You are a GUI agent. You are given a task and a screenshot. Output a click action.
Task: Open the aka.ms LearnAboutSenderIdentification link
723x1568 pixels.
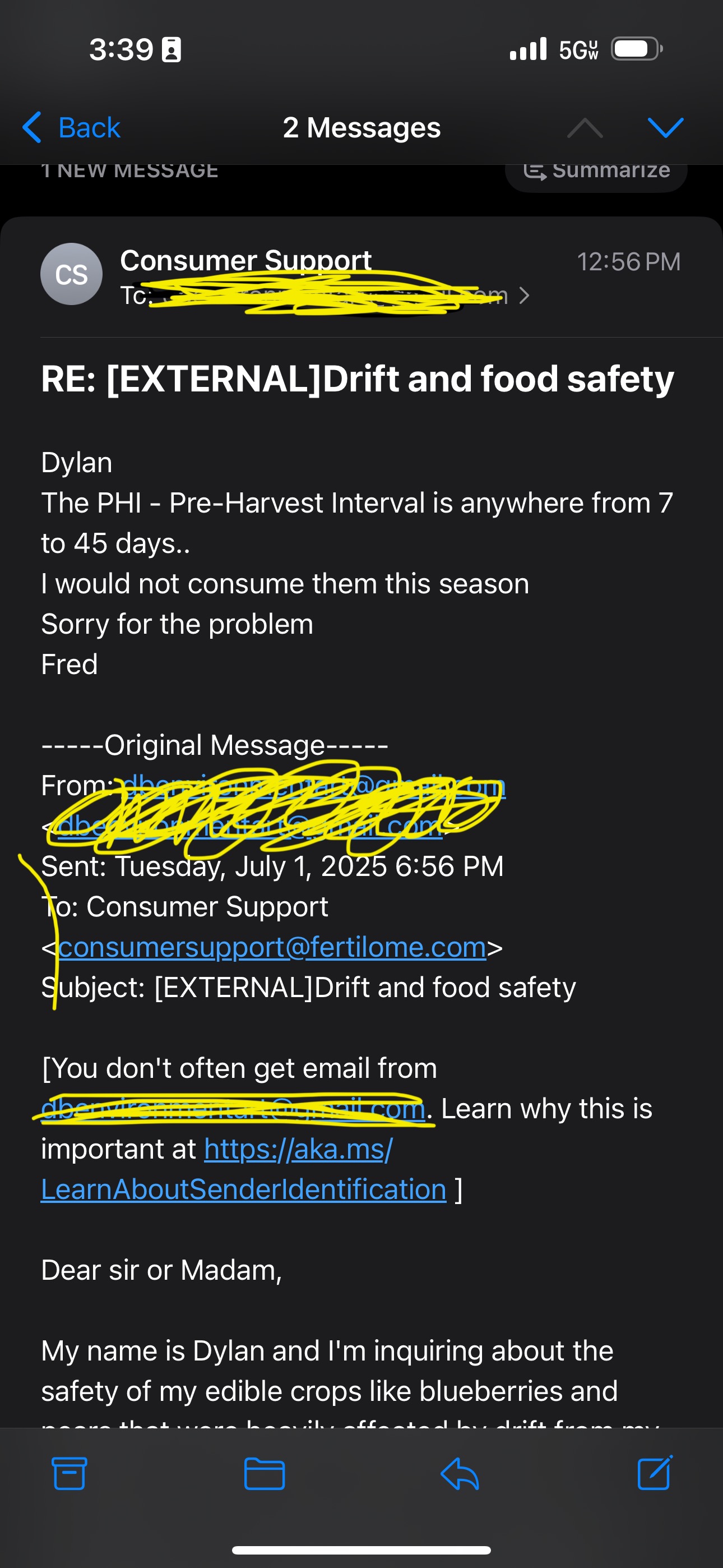tap(243, 1189)
